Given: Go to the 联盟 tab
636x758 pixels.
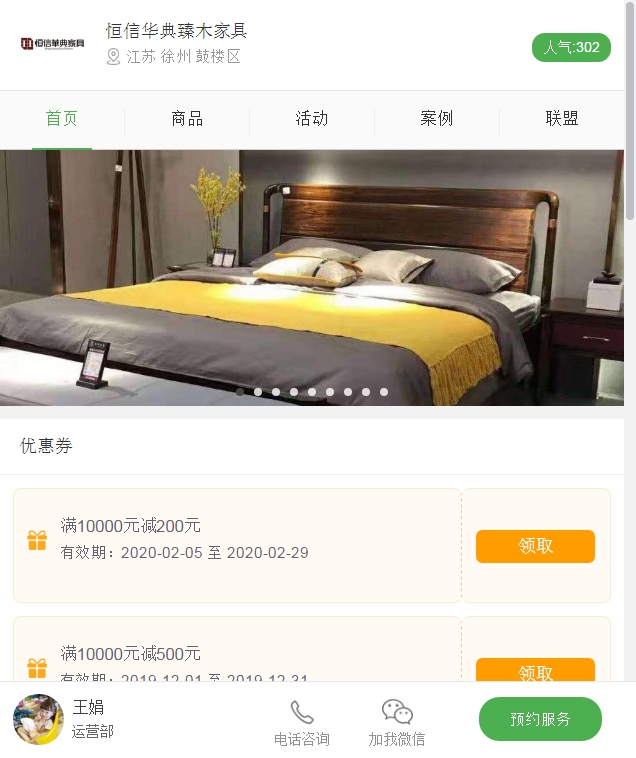Looking at the screenshot, I should tap(562, 119).
